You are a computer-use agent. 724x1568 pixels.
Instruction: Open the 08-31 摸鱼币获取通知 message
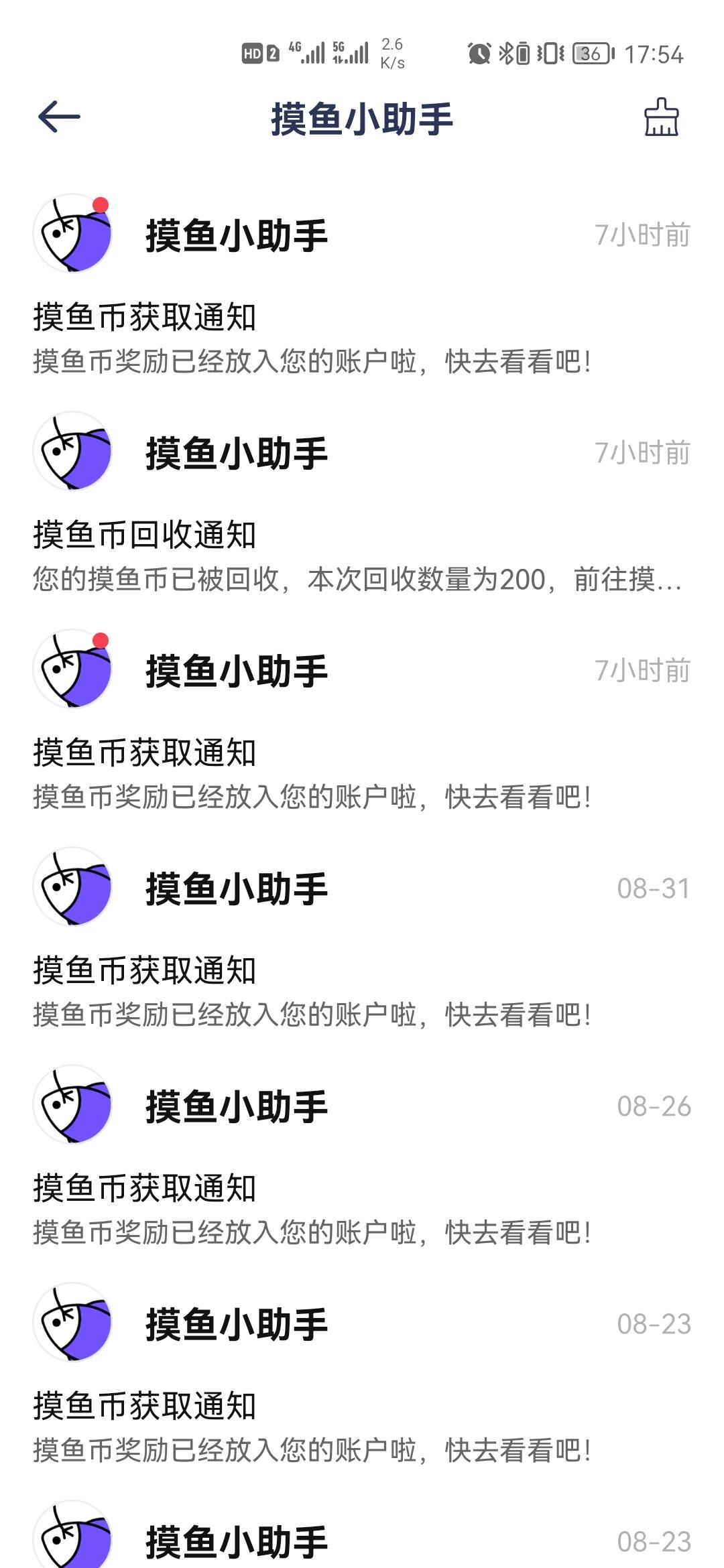(x=362, y=939)
